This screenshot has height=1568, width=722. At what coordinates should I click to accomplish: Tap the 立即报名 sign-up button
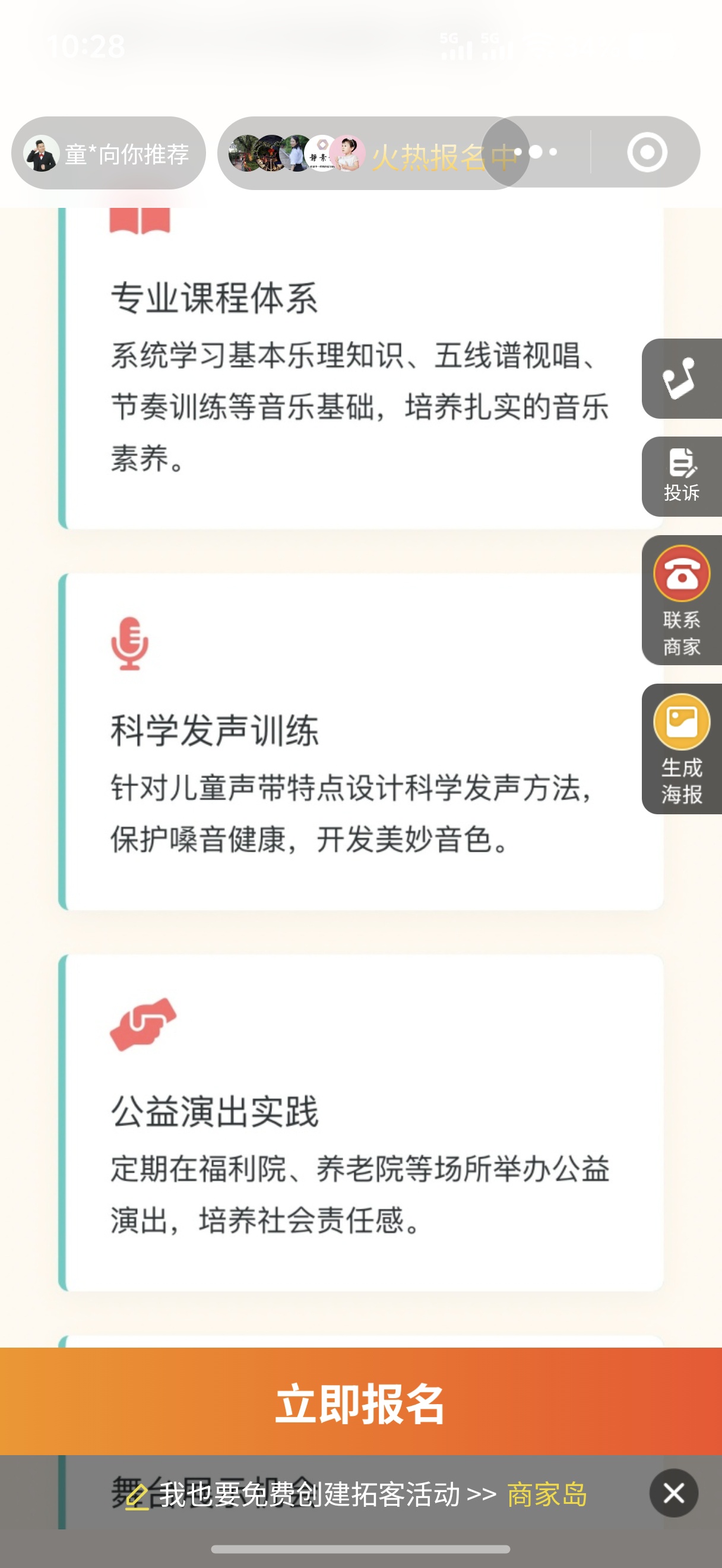pyautogui.click(x=360, y=1402)
